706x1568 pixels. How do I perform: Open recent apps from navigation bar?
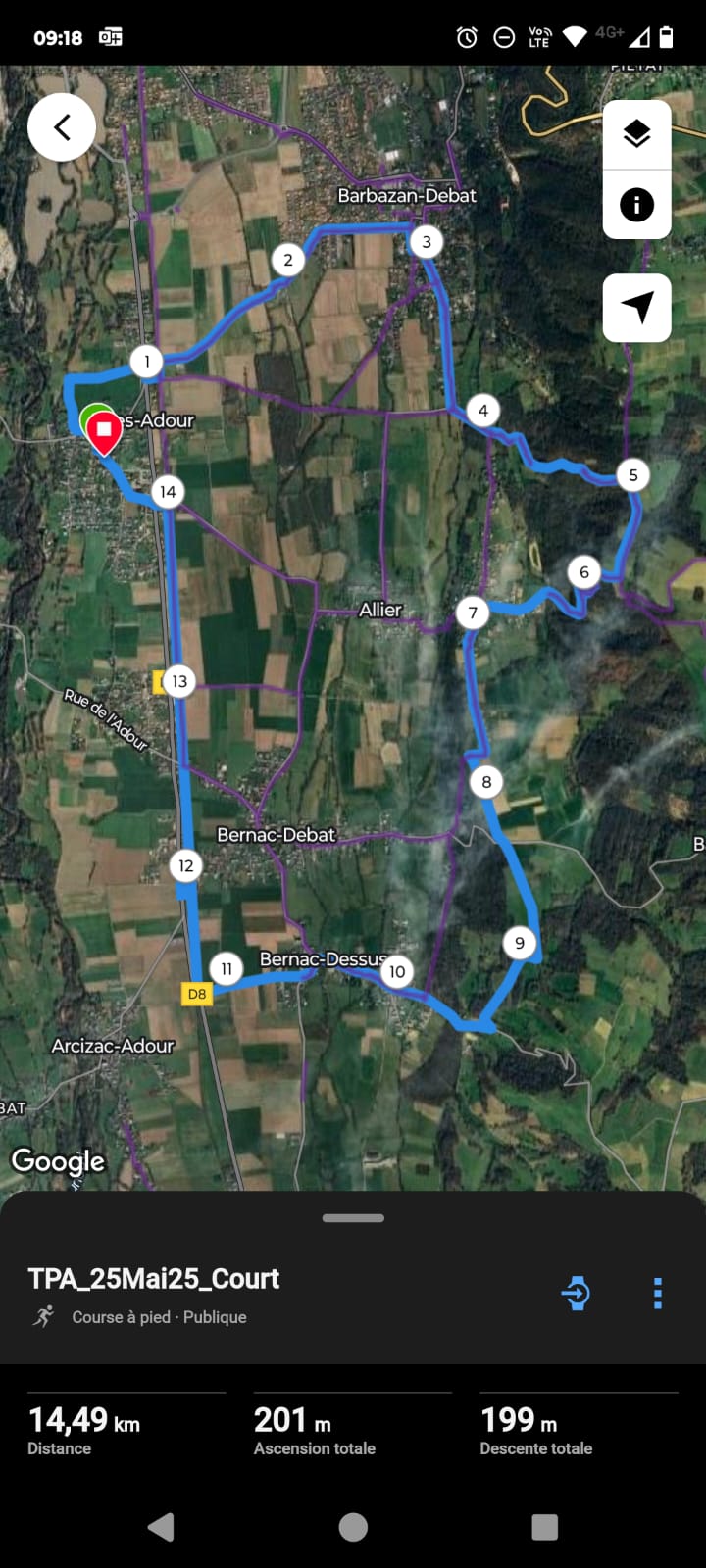click(x=544, y=1527)
